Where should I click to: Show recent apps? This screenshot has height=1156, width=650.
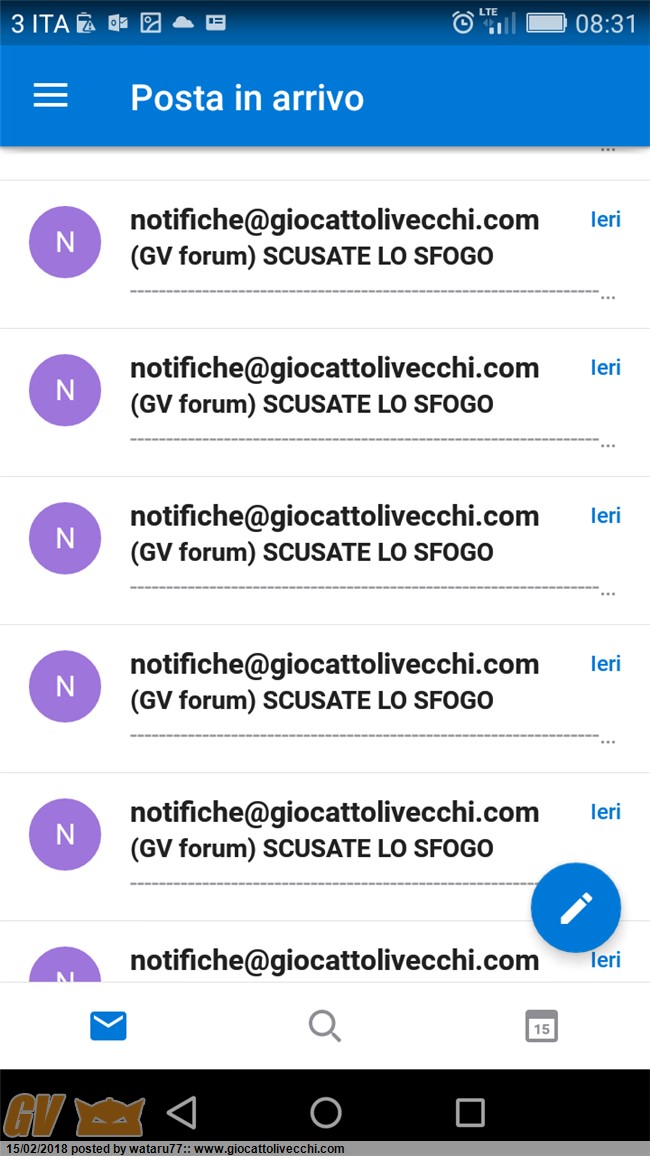[x=469, y=1112]
